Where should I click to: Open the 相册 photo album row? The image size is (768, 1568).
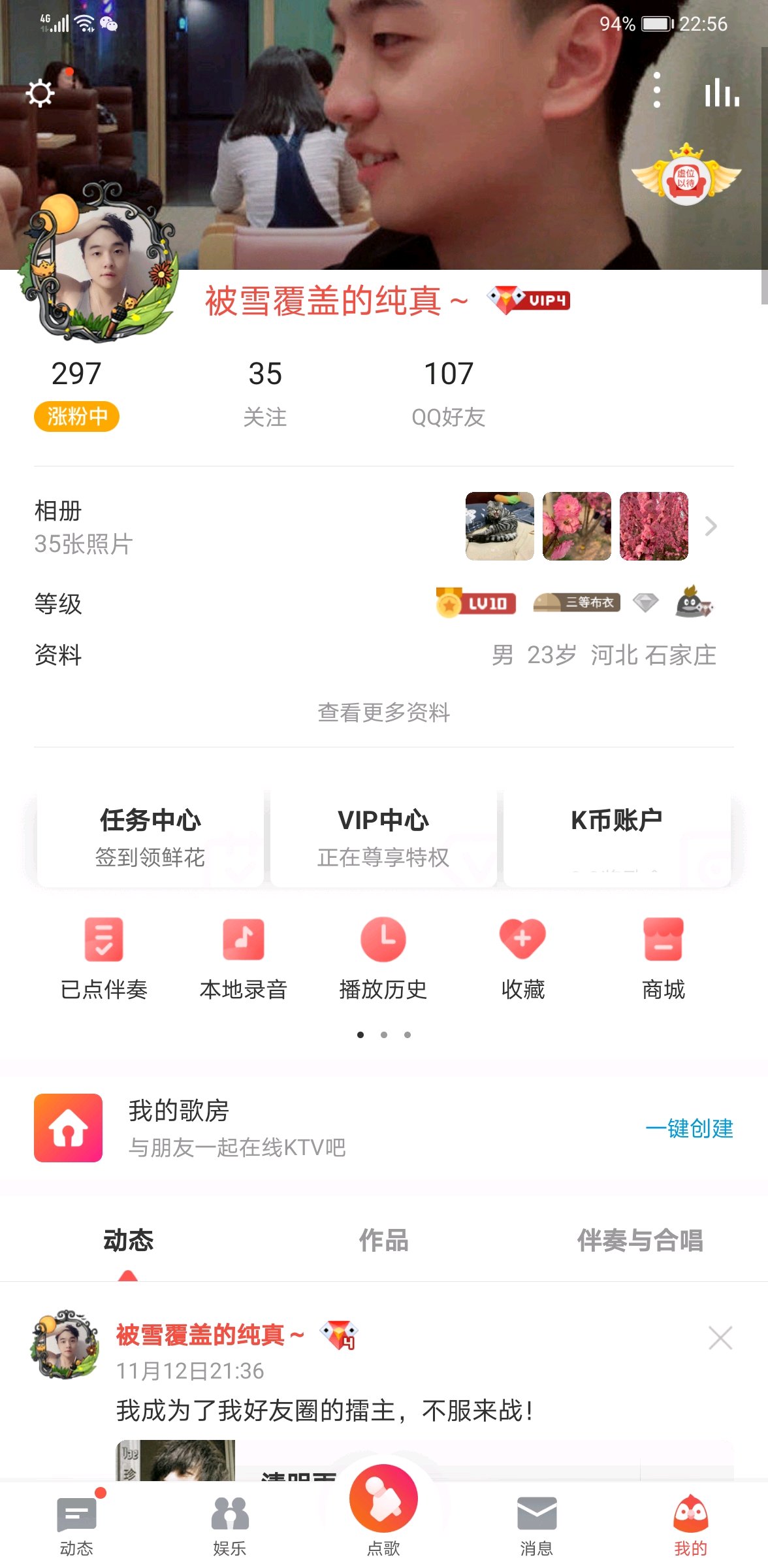tap(384, 527)
